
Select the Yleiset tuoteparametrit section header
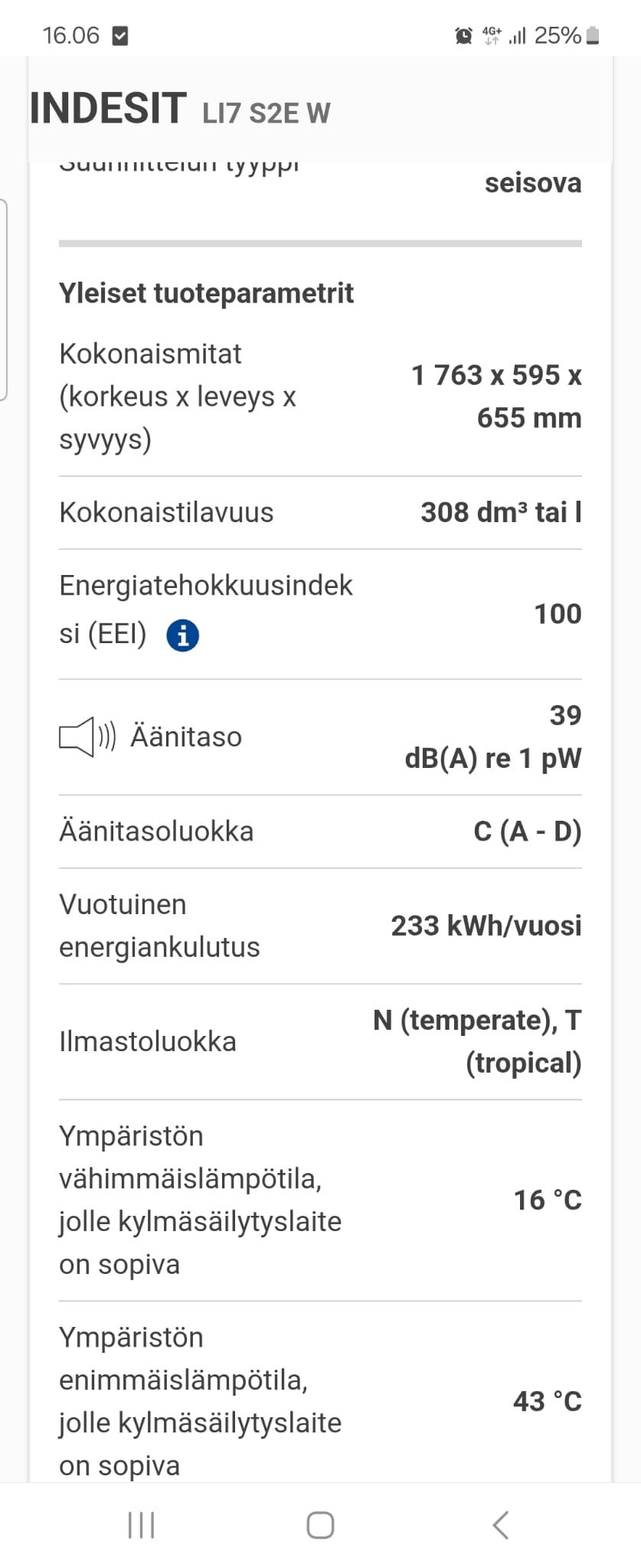click(207, 292)
